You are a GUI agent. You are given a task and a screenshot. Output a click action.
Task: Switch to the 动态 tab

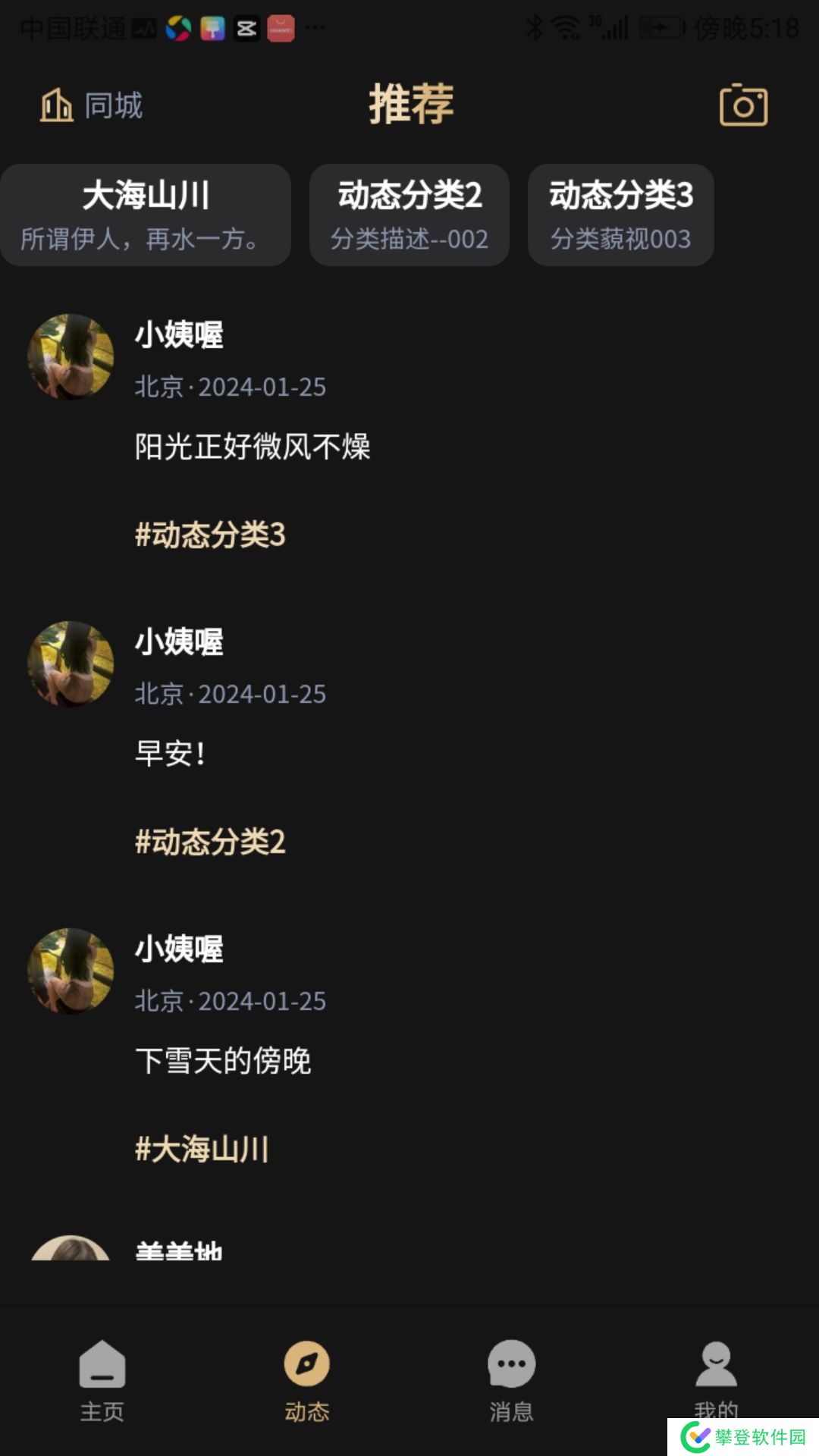point(307,1380)
